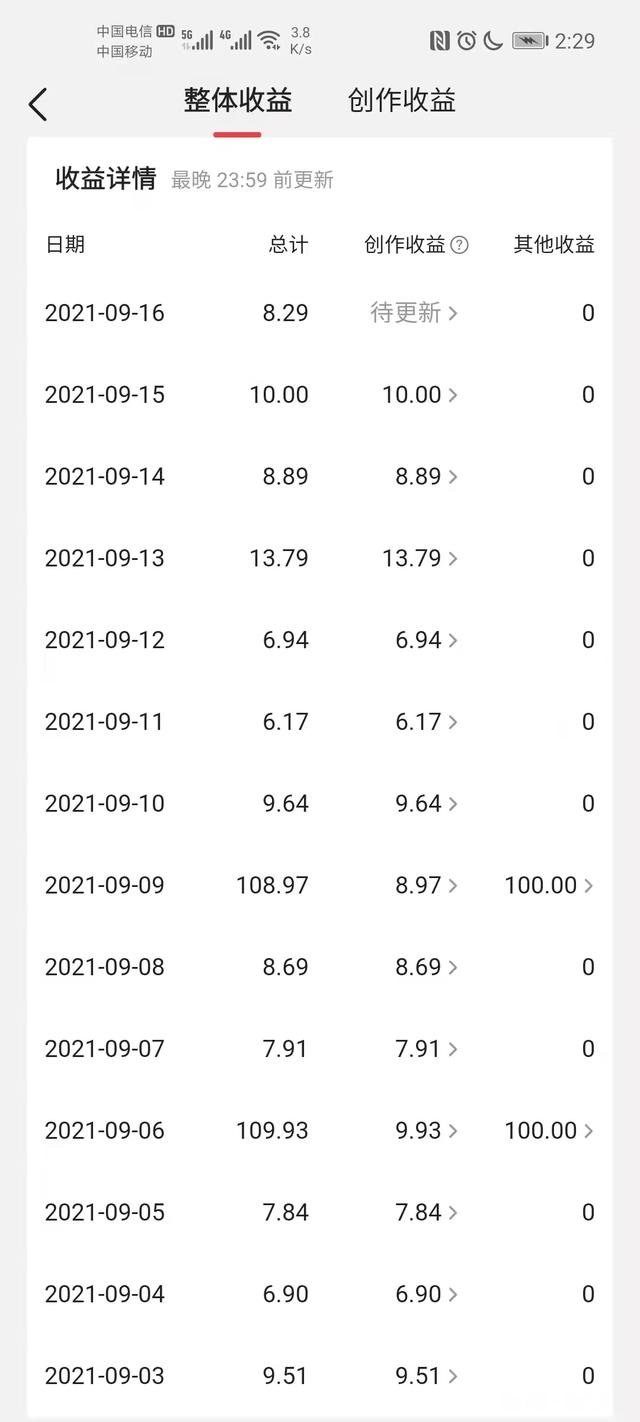Switch to the 创作收益 tab

tap(401, 101)
